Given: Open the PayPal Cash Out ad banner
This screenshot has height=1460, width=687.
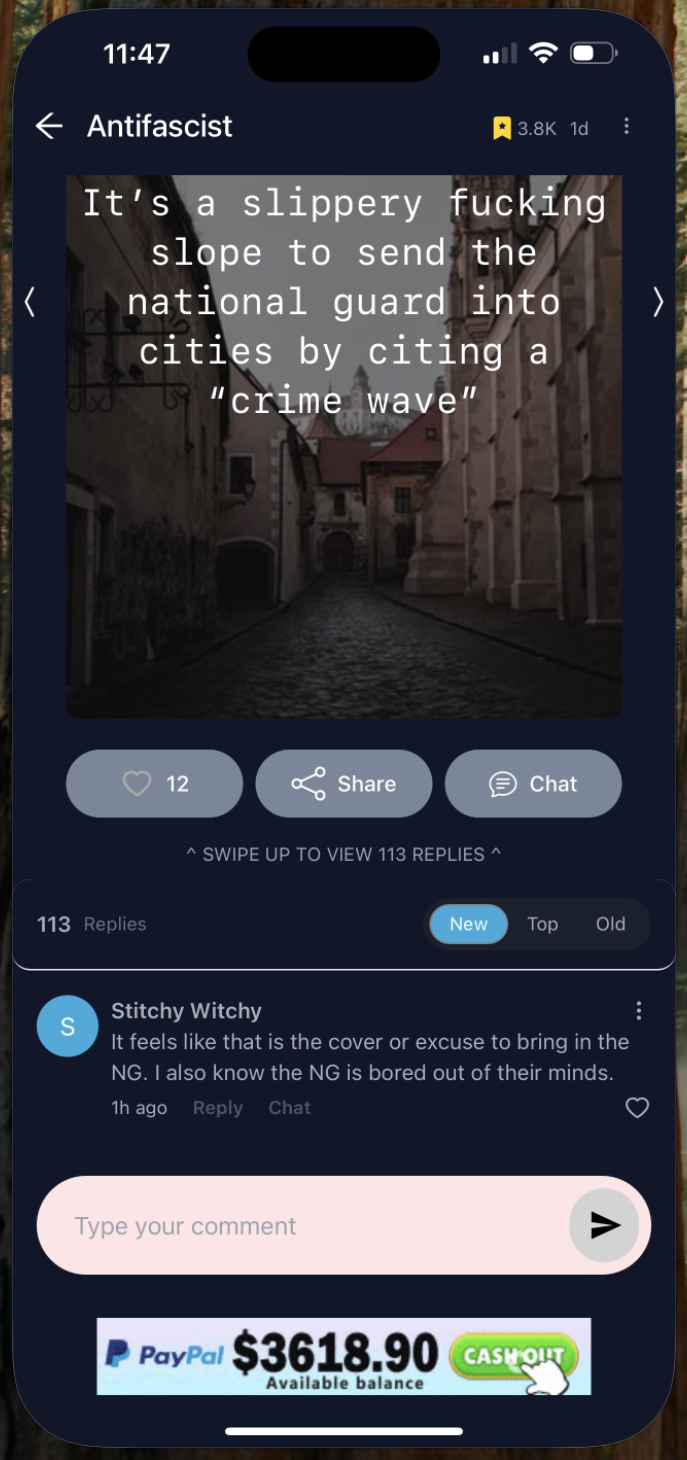Looking at the screenshot, I should 344,1356.
